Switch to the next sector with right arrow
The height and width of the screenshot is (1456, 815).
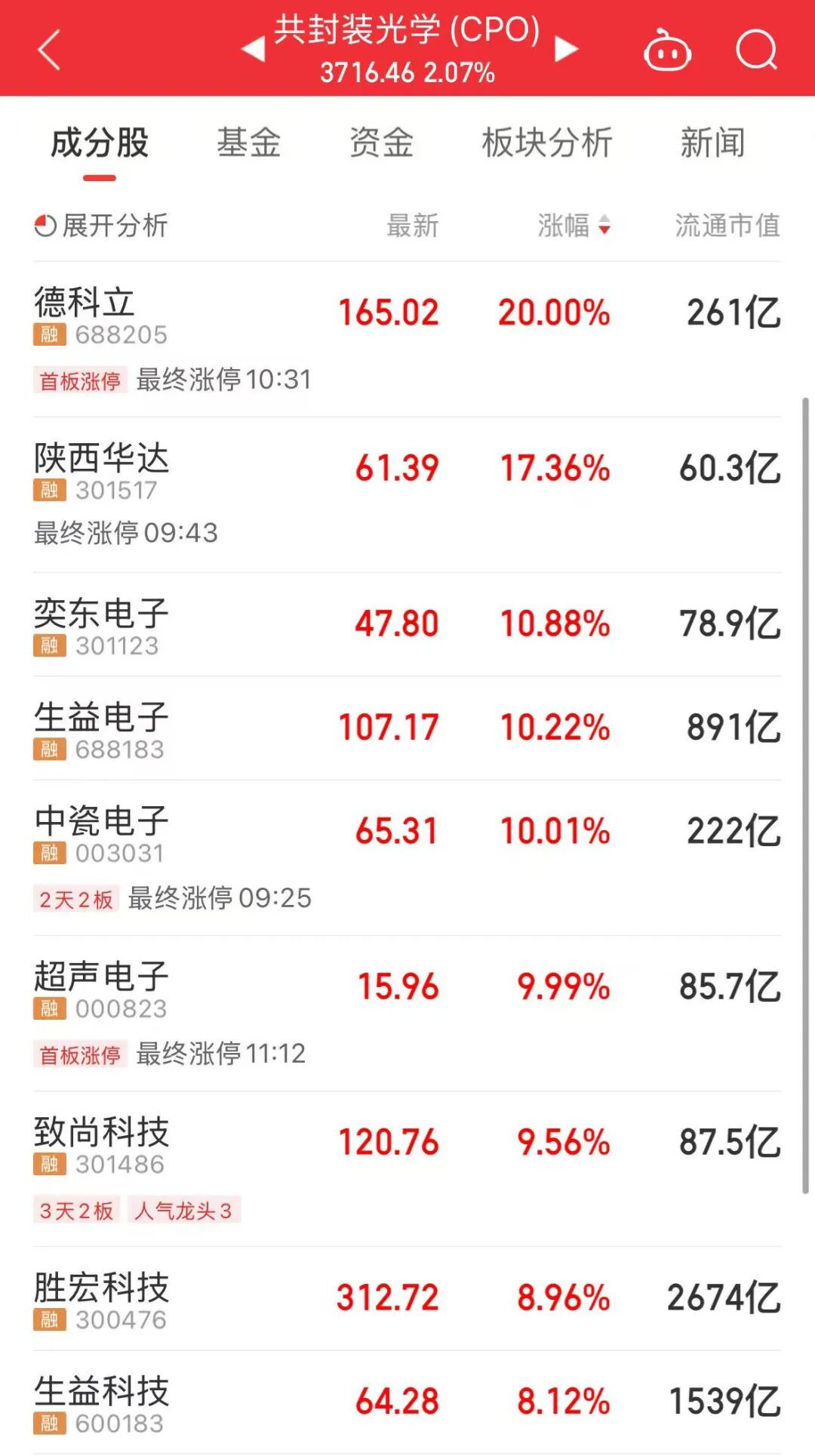coord(566,50)
